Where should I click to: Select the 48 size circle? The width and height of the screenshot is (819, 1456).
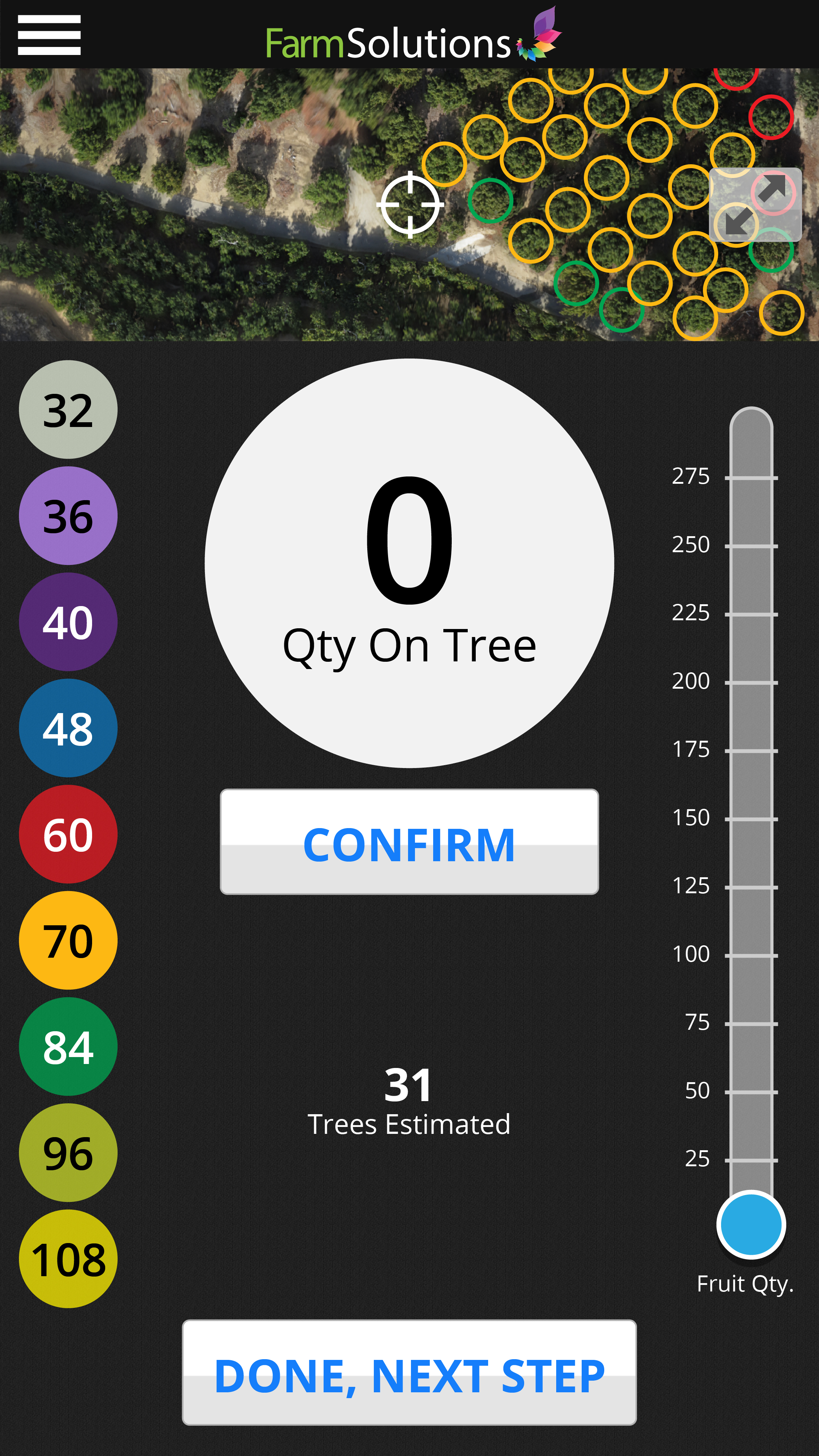68,728
